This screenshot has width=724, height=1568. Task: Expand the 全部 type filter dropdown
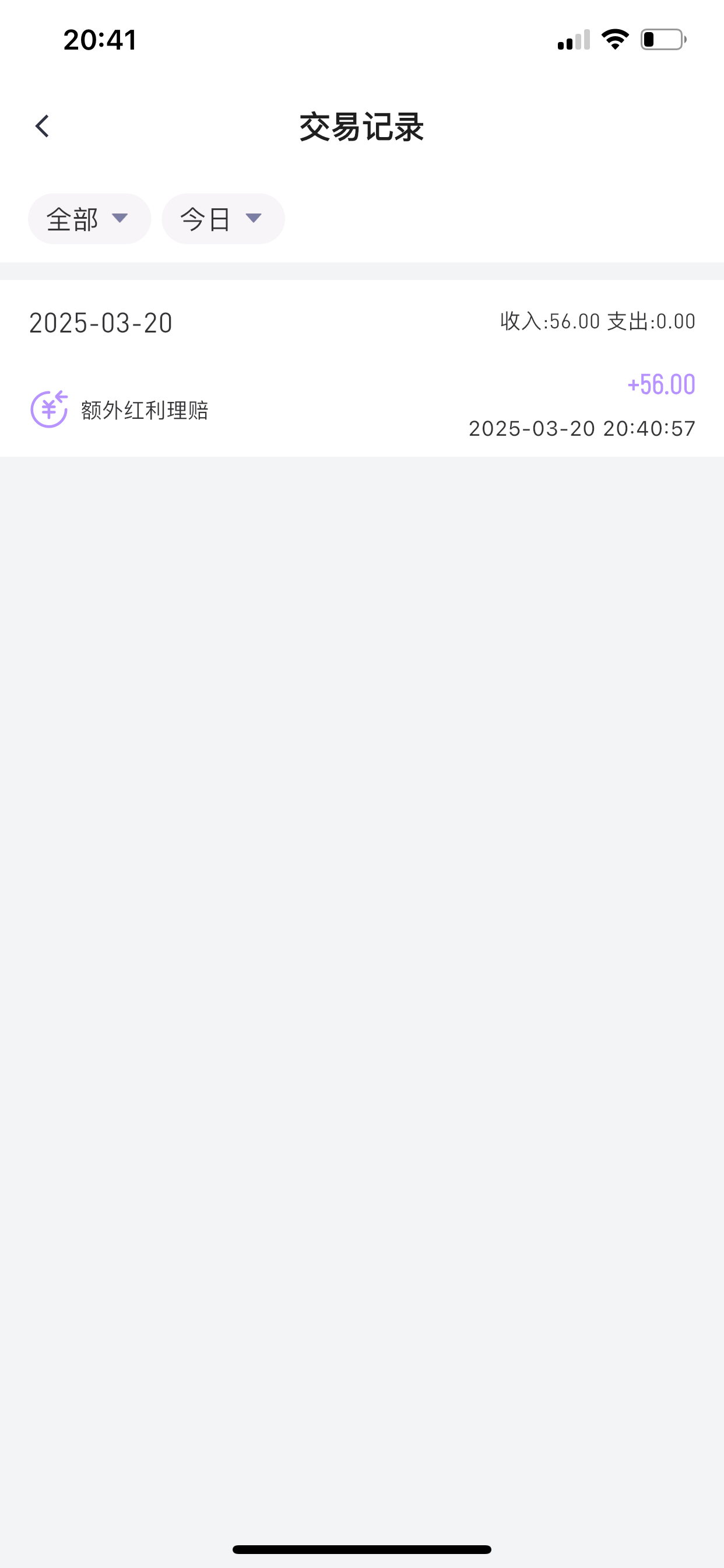click(89, 219)
